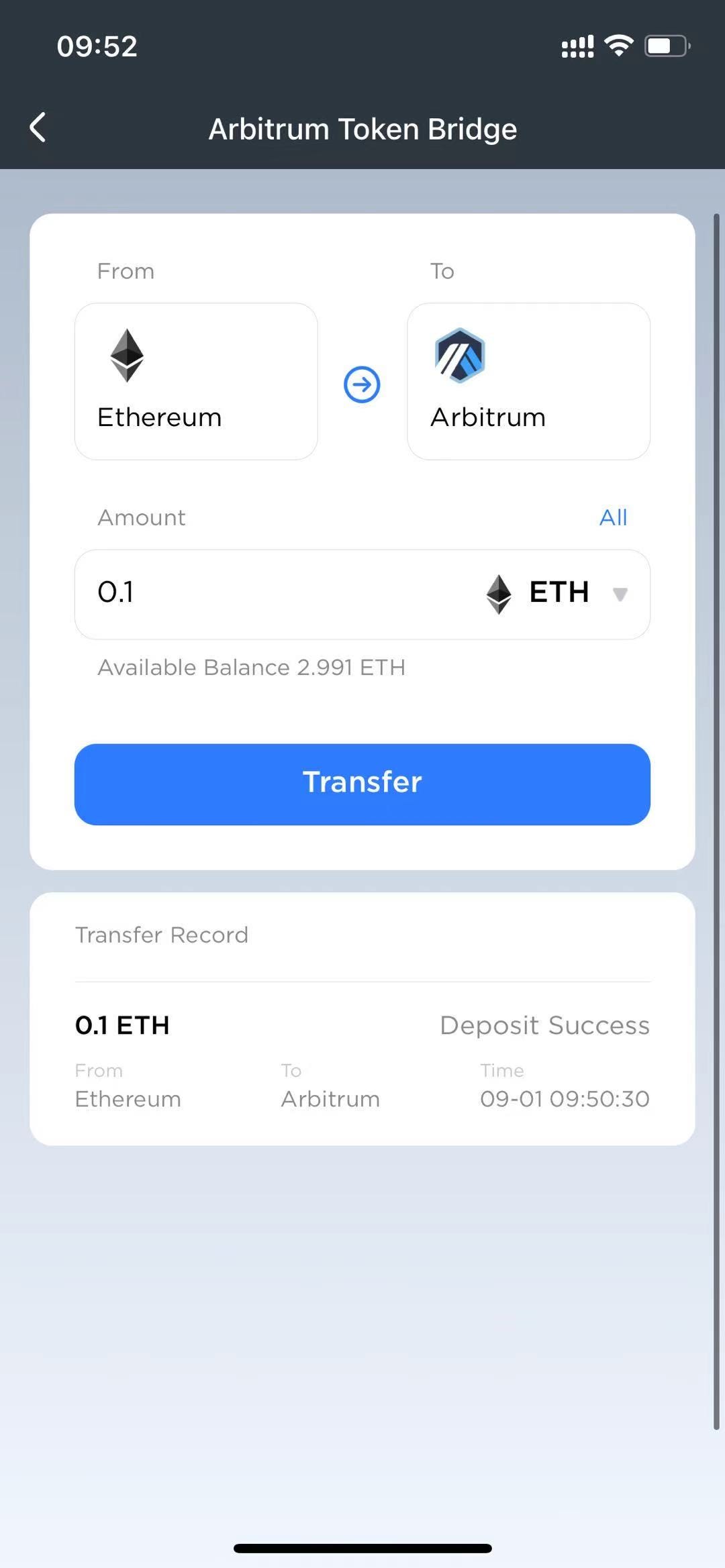
Task: Click the Wi-Fi icon in the status bar
Action: point(617,44)
